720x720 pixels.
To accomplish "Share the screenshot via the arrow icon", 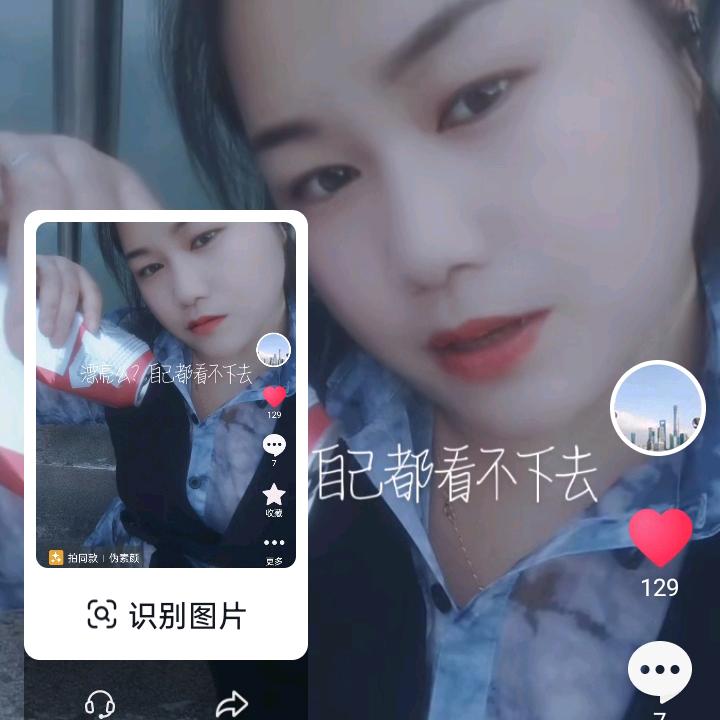I will (x=231, y=704).
